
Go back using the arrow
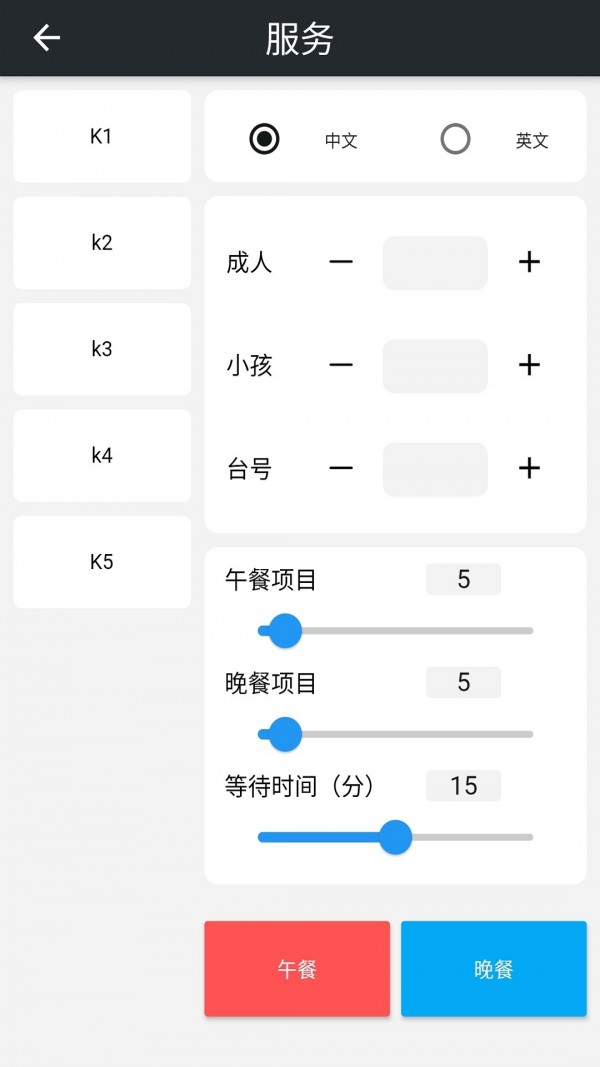click(47, 38)
